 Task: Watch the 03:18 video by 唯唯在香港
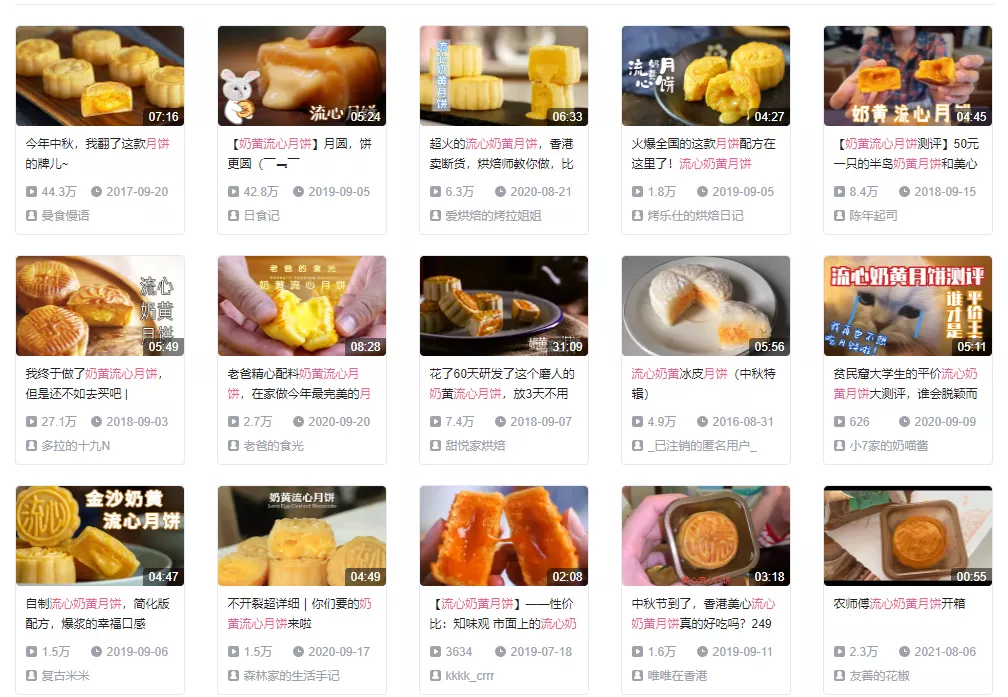[x=706, y=536]
